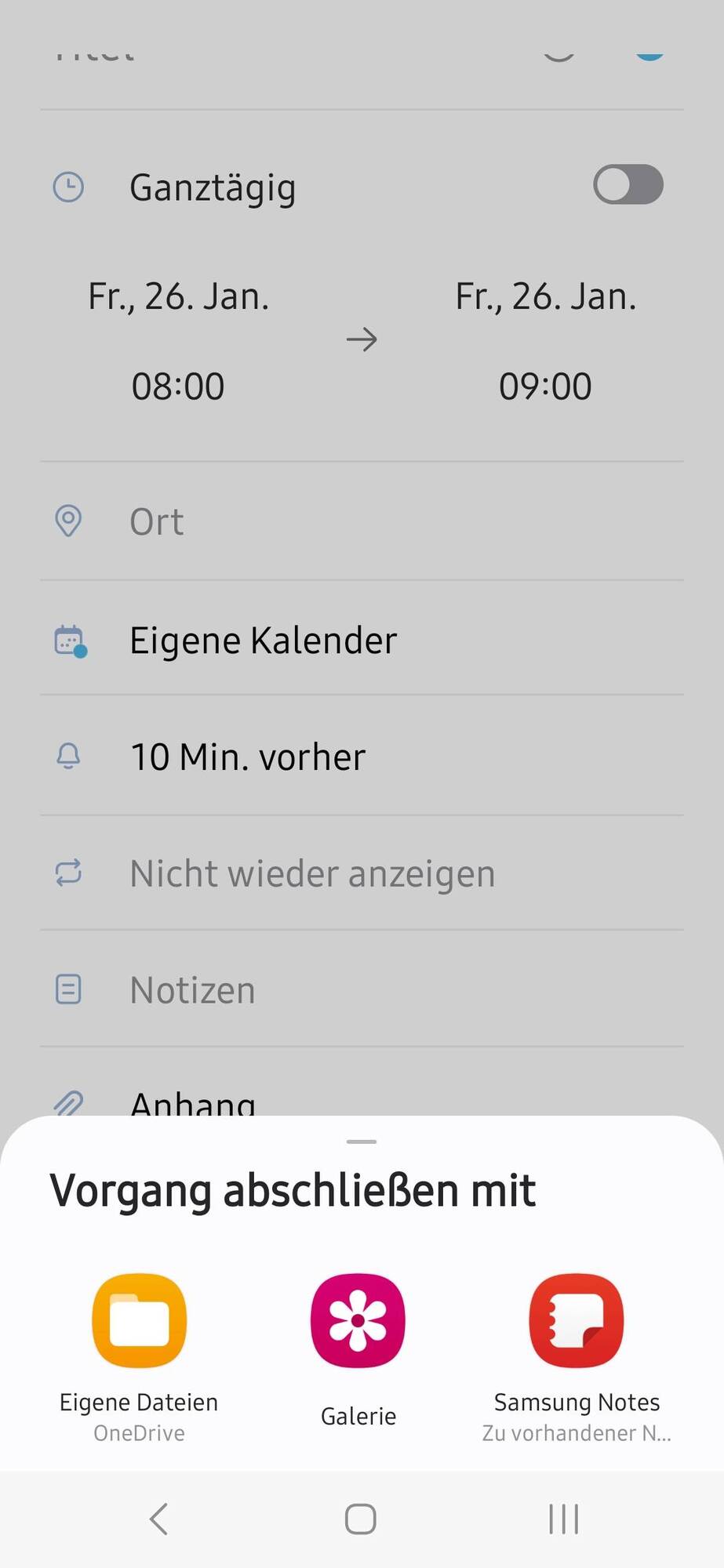Go back with the system back button
This screenshot has height=1568, width=724.
pos(158,1519)
